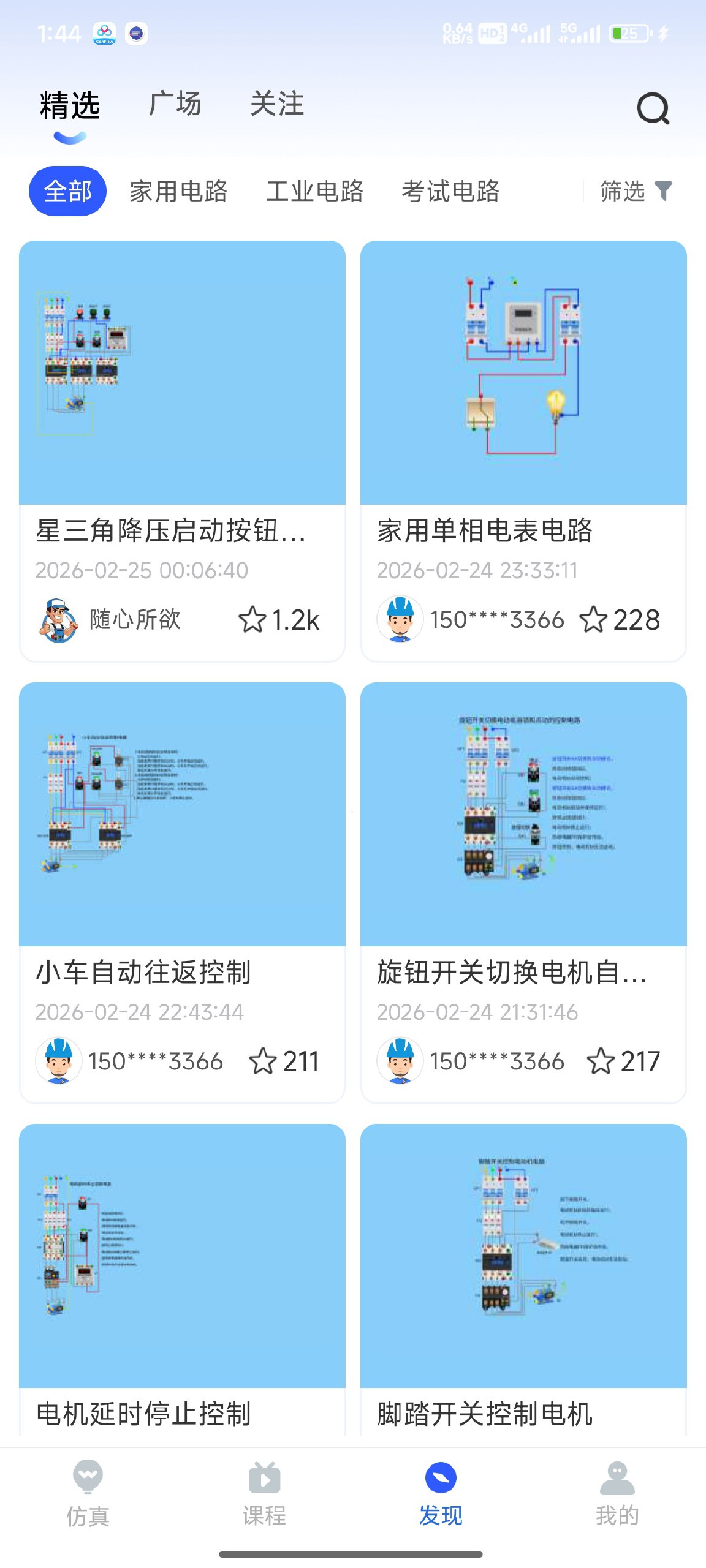Select the 精选 tab
Screen dimensions: 706x1568
point(69,105)
